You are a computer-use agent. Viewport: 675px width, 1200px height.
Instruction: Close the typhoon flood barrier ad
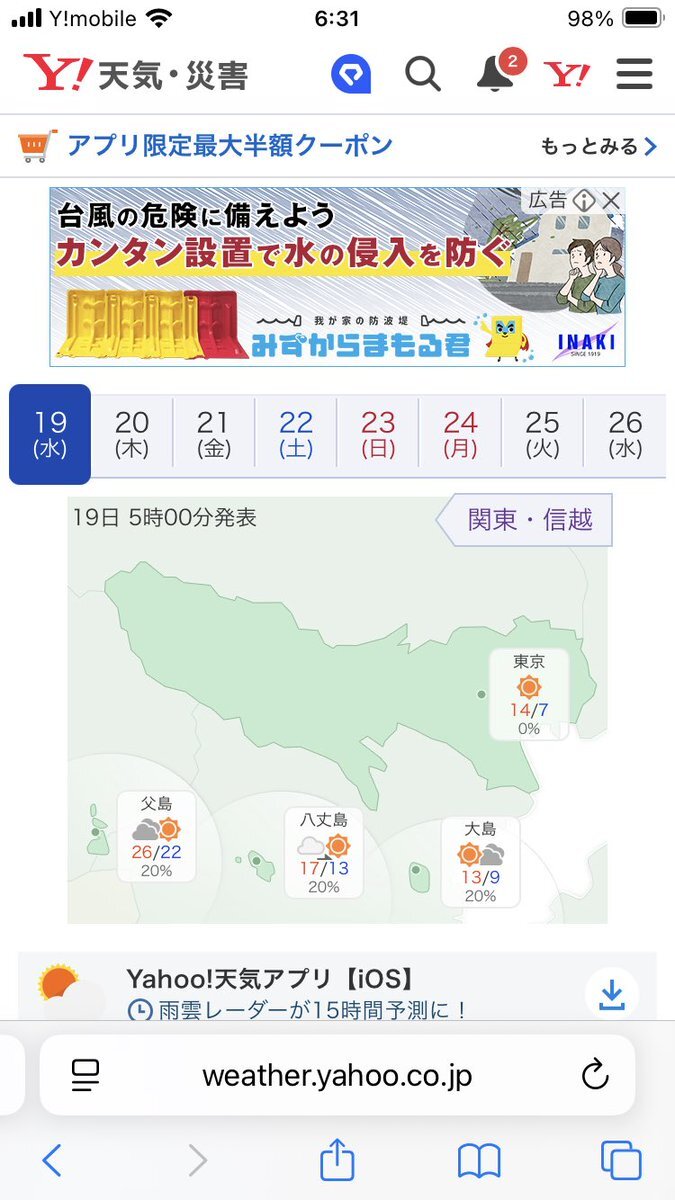611,200
